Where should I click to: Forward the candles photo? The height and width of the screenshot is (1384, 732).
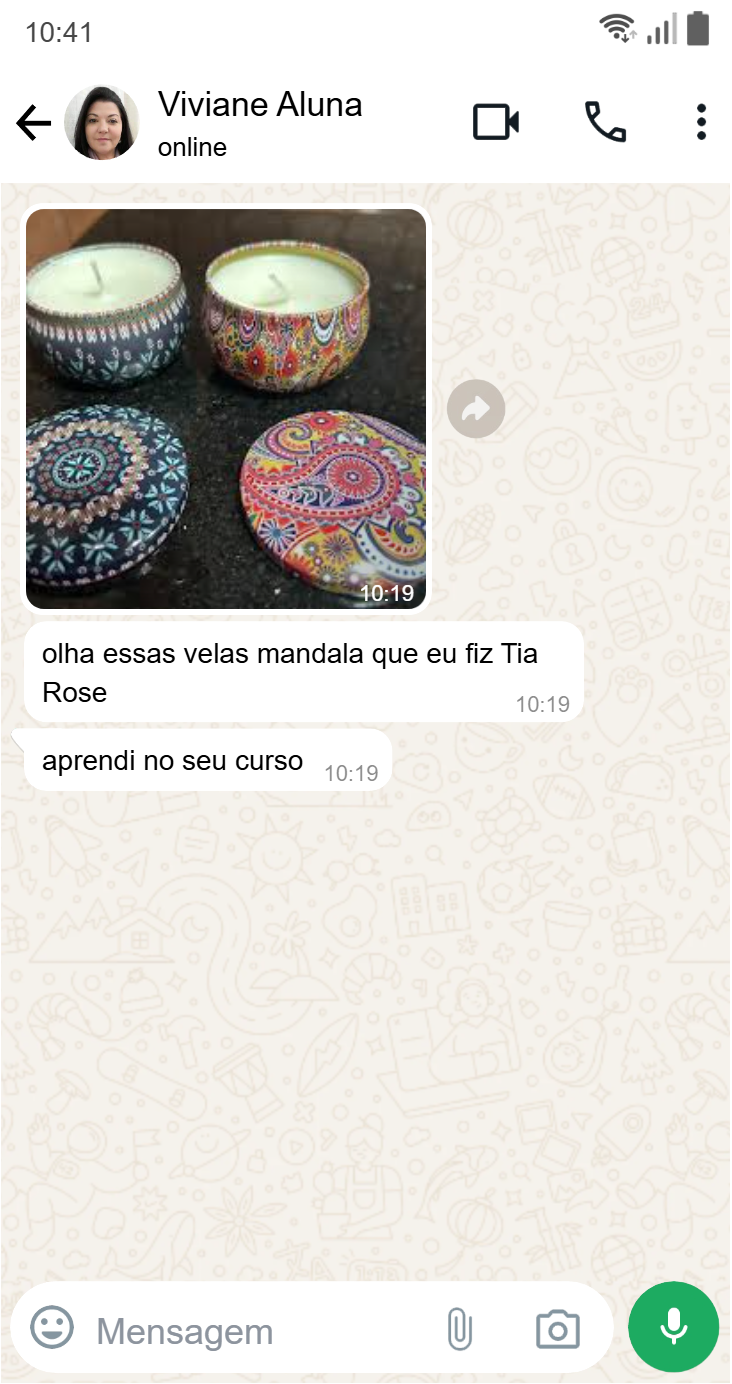[x=476, y=408]
